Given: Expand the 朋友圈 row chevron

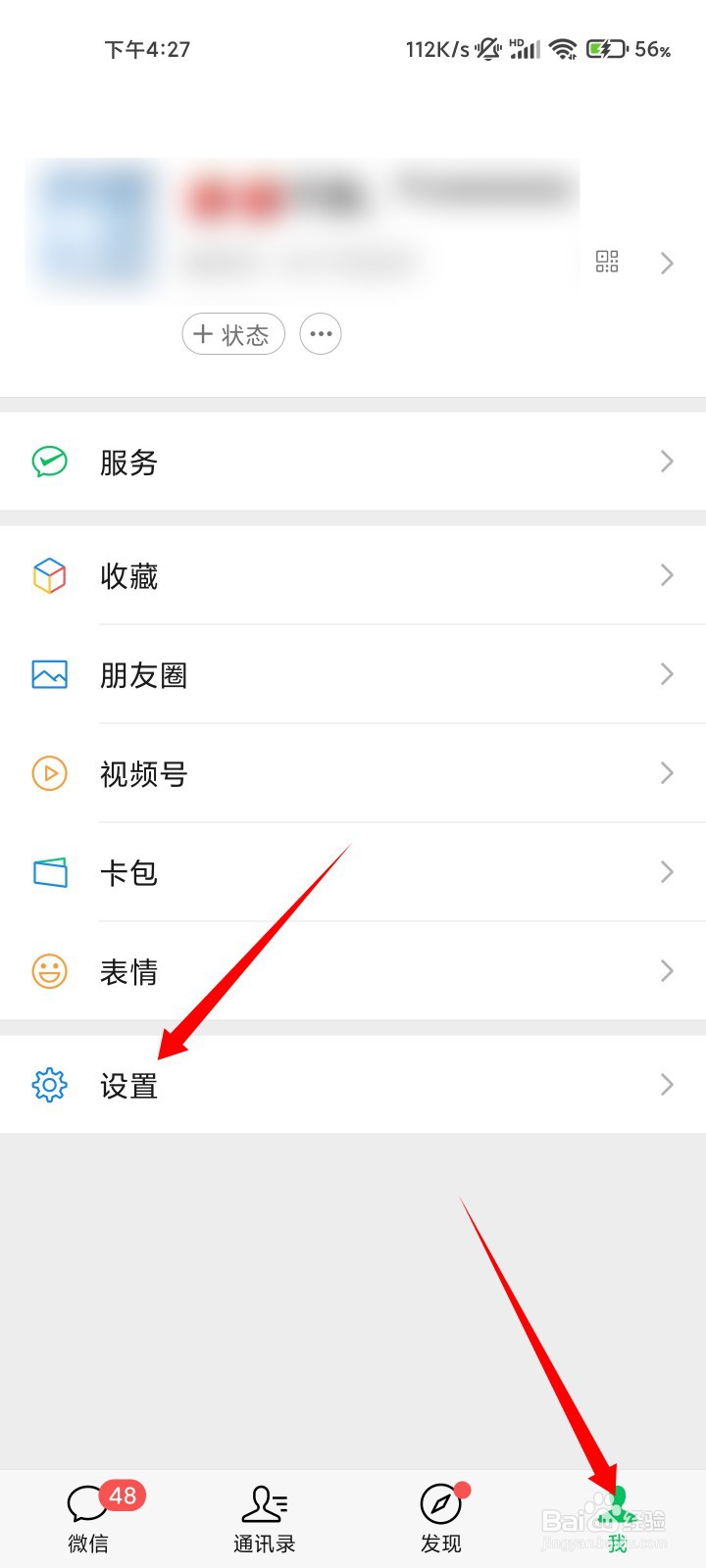Looking at the screenshot, I should (x=668, y=674).
